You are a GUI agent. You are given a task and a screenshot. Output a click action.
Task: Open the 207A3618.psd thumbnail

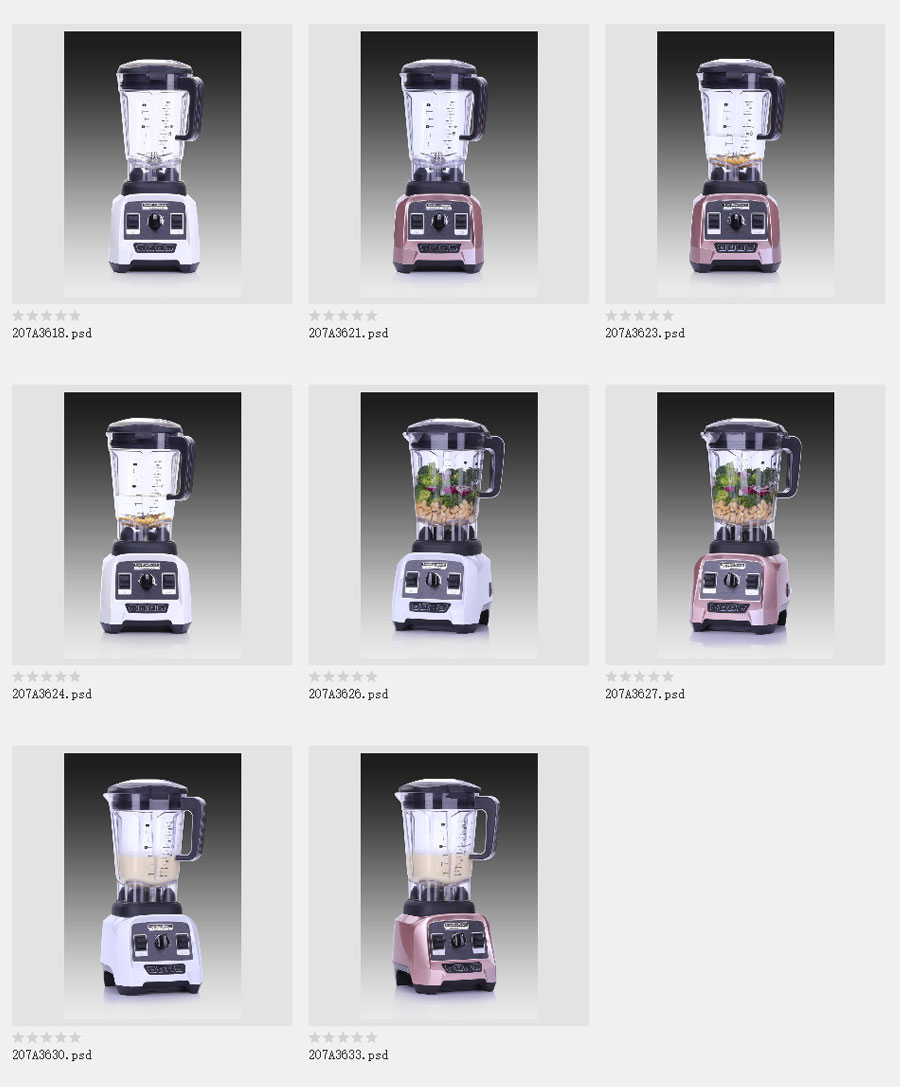point(152,164)
